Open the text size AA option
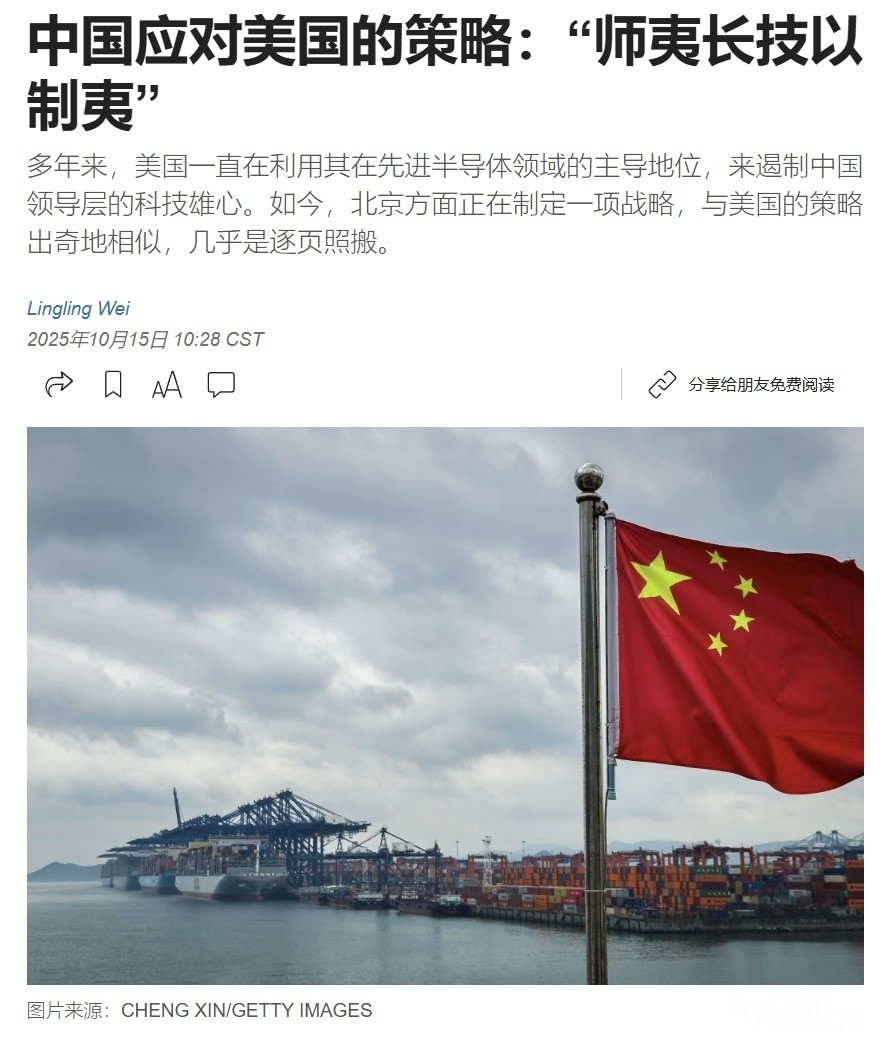This screenshot has height=1043, width=891. coord(166,385)
